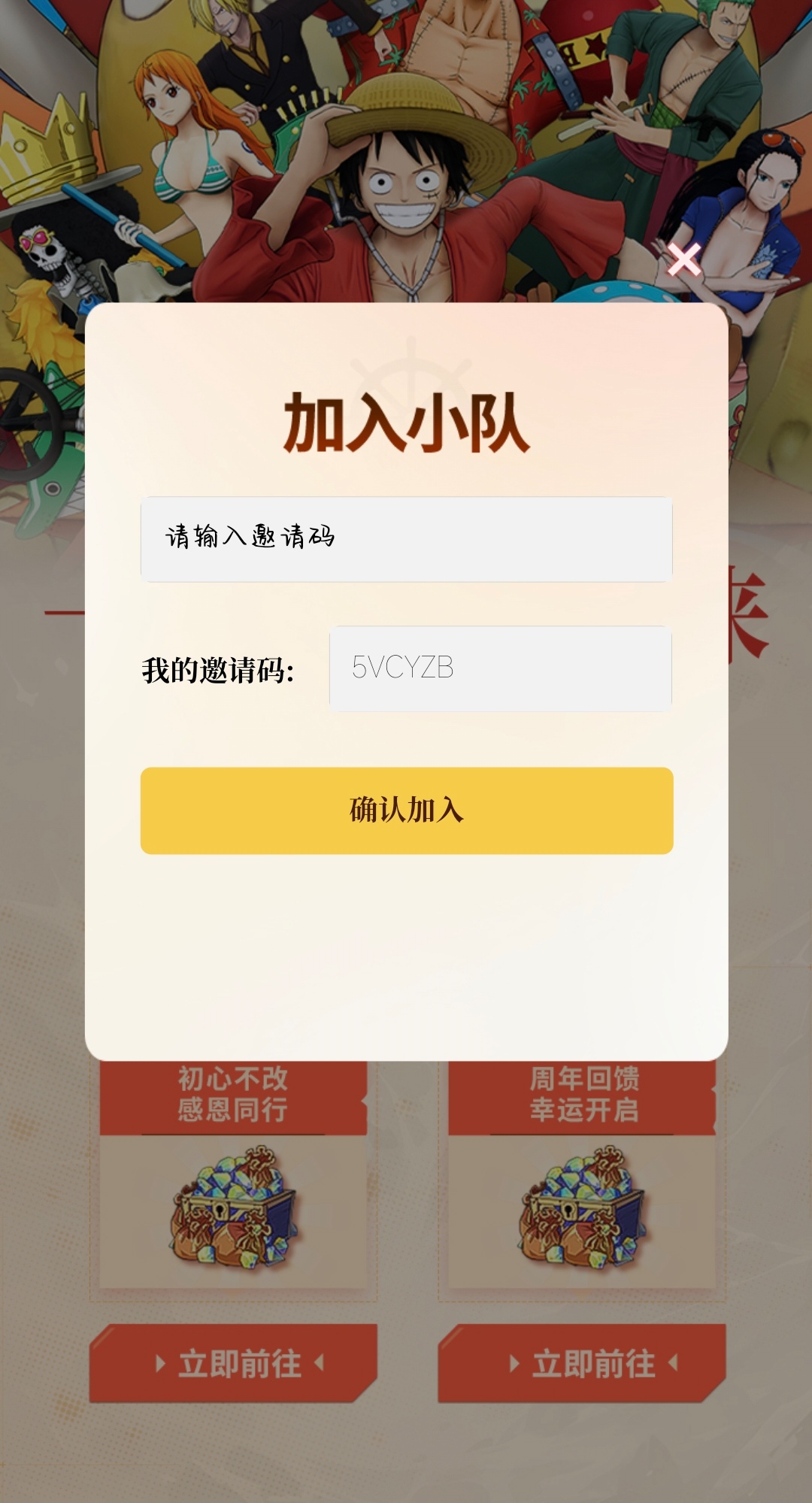Confirm joining with 确认加入 button

click(x=406, y=810)
